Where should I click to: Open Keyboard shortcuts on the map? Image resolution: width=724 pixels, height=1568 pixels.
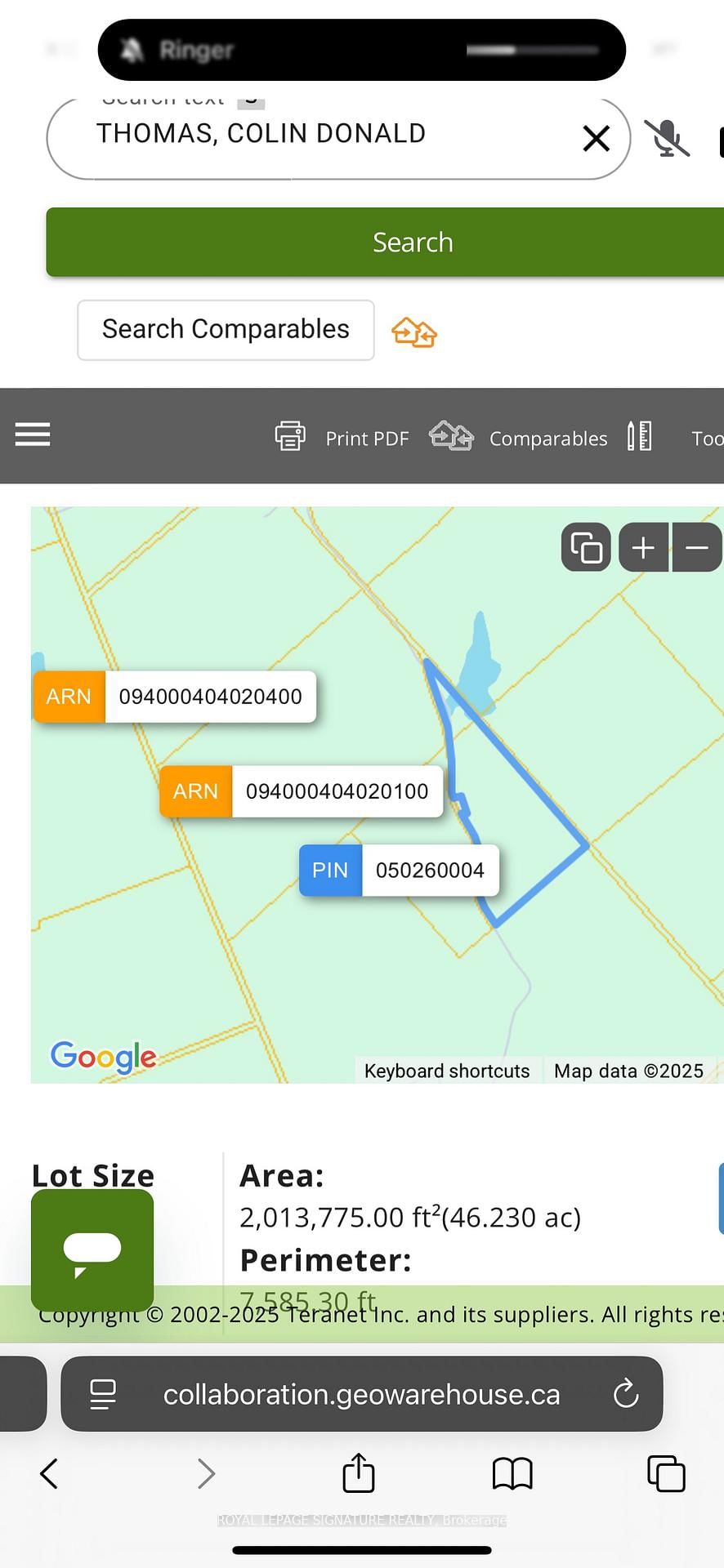tap(447, 1071)
